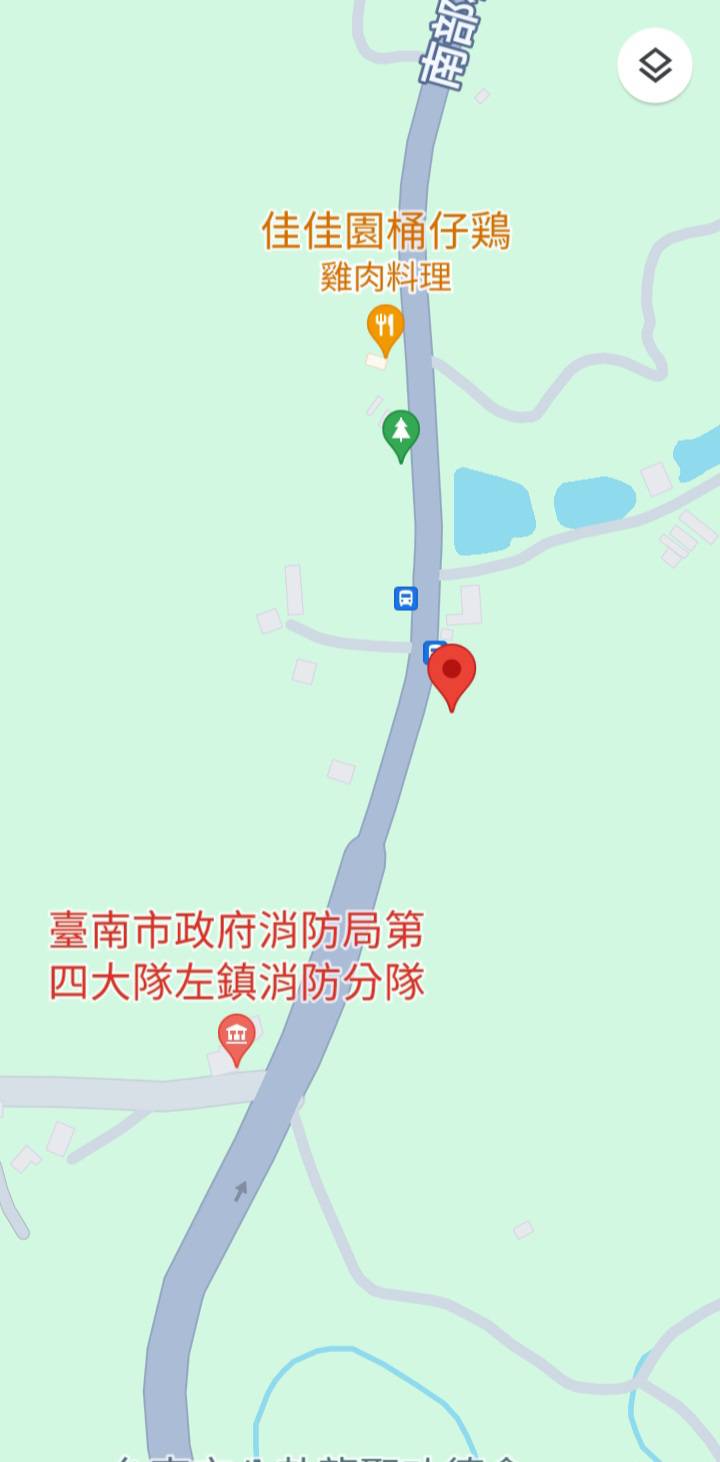
Task: Select the 左鎮消防分隊 fire station marker
Action: [x=237, y=1037]
